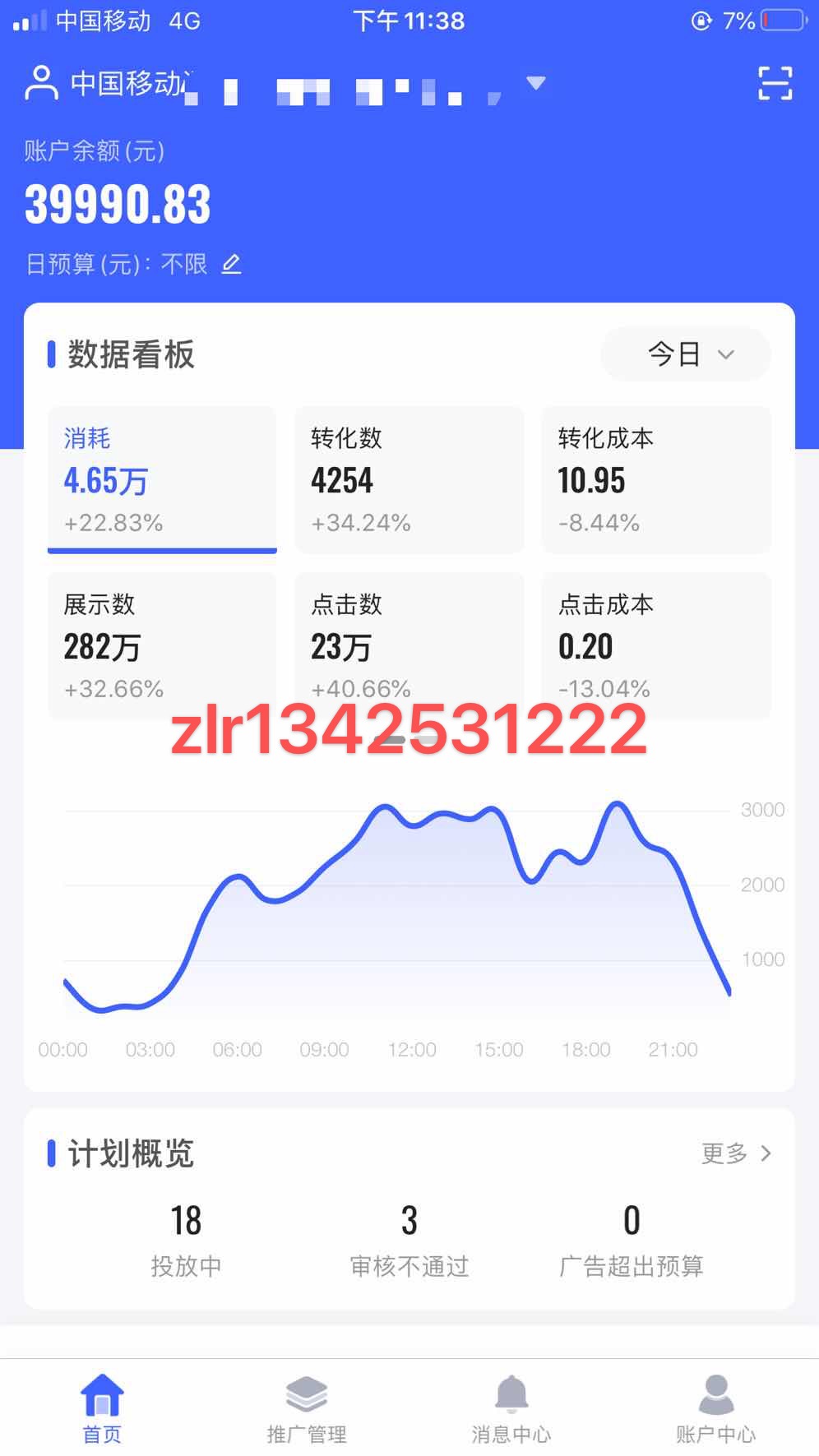Expand the account name dropdown arrow
Screen dimensions: 819x1456
(536, 82)
